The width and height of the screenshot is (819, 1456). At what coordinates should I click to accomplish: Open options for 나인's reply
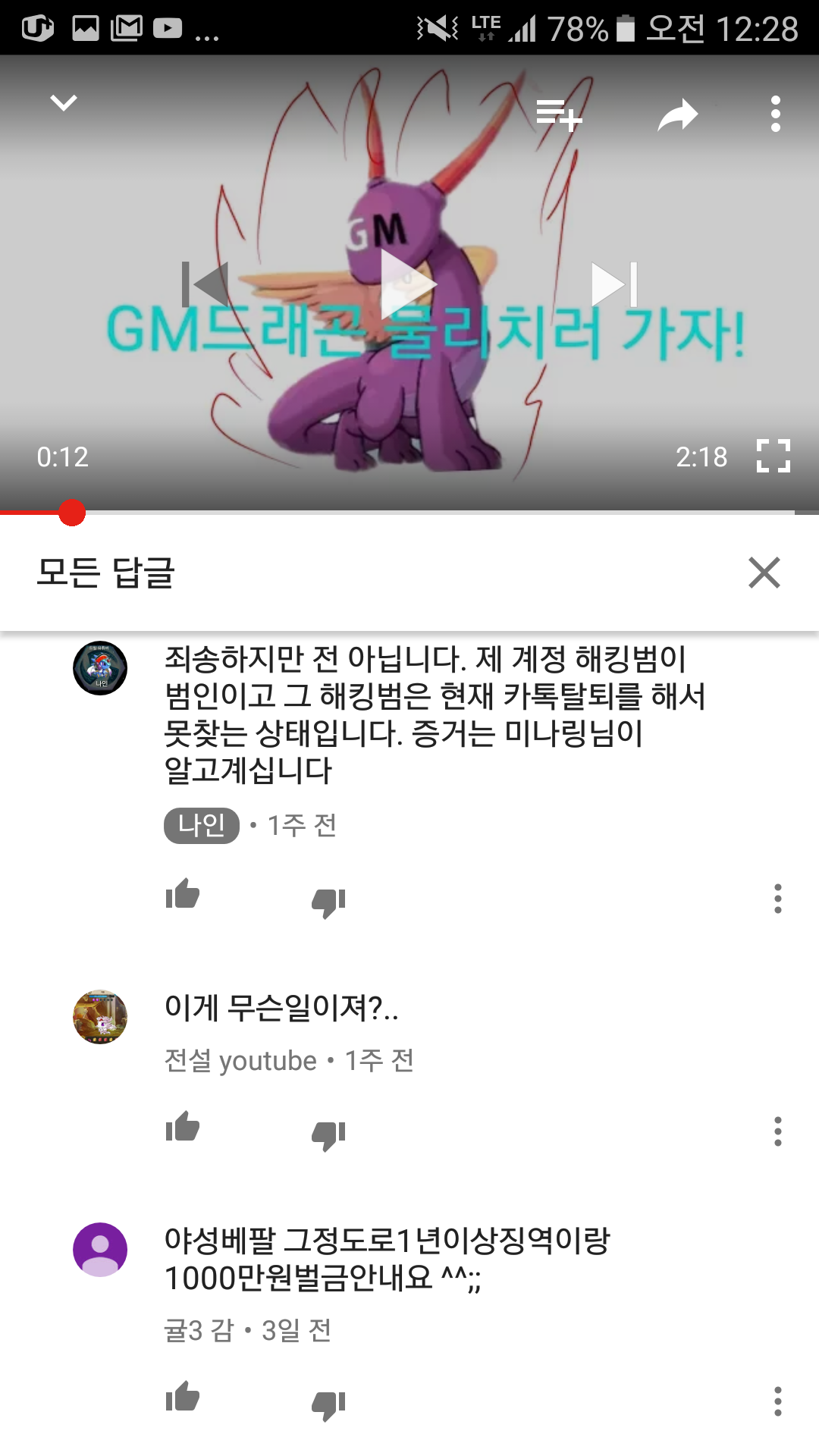[x=777, y=899]
